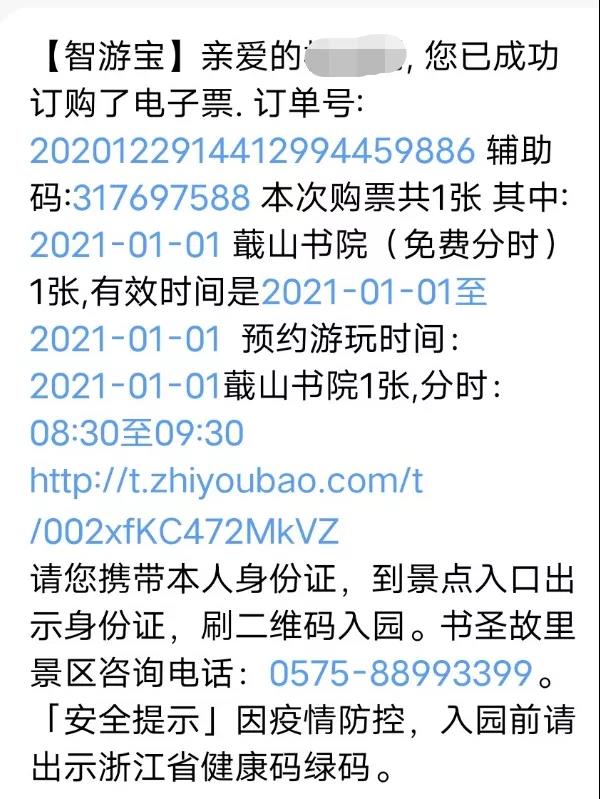Call the inquiry number 0575-88993399
This screenshot has height=799, width=600.
(400, 669)
